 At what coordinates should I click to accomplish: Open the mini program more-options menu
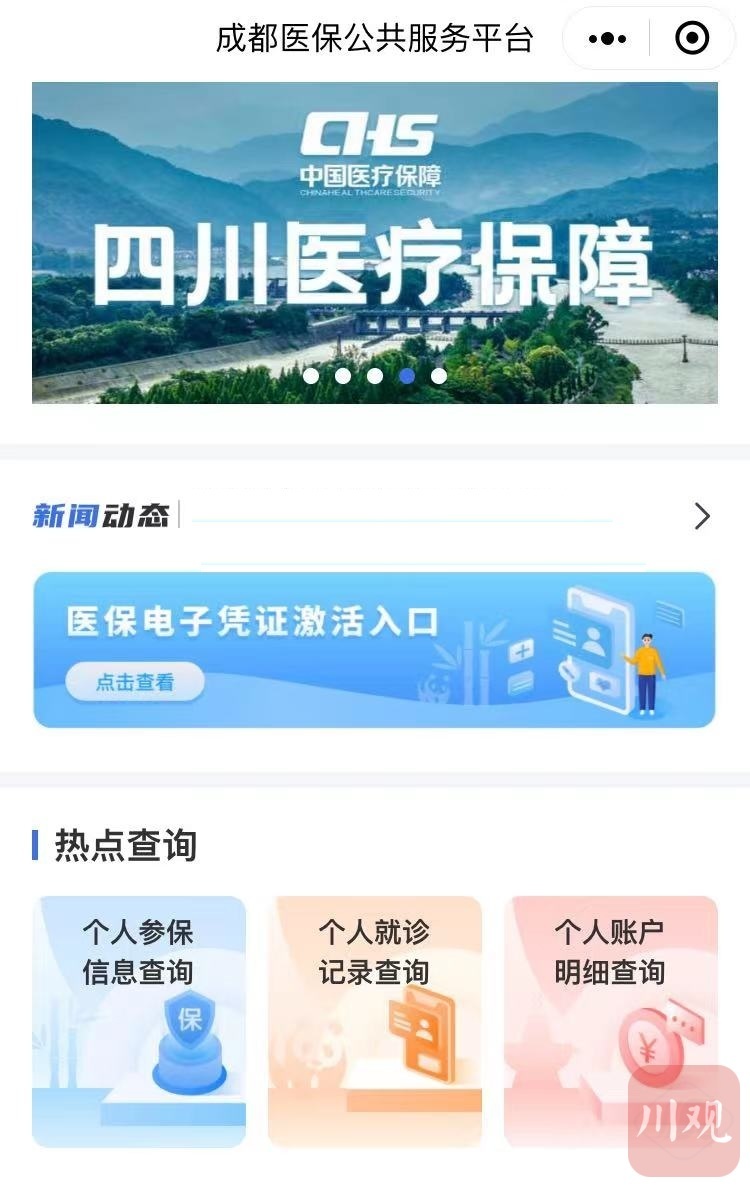coord(607,39)
